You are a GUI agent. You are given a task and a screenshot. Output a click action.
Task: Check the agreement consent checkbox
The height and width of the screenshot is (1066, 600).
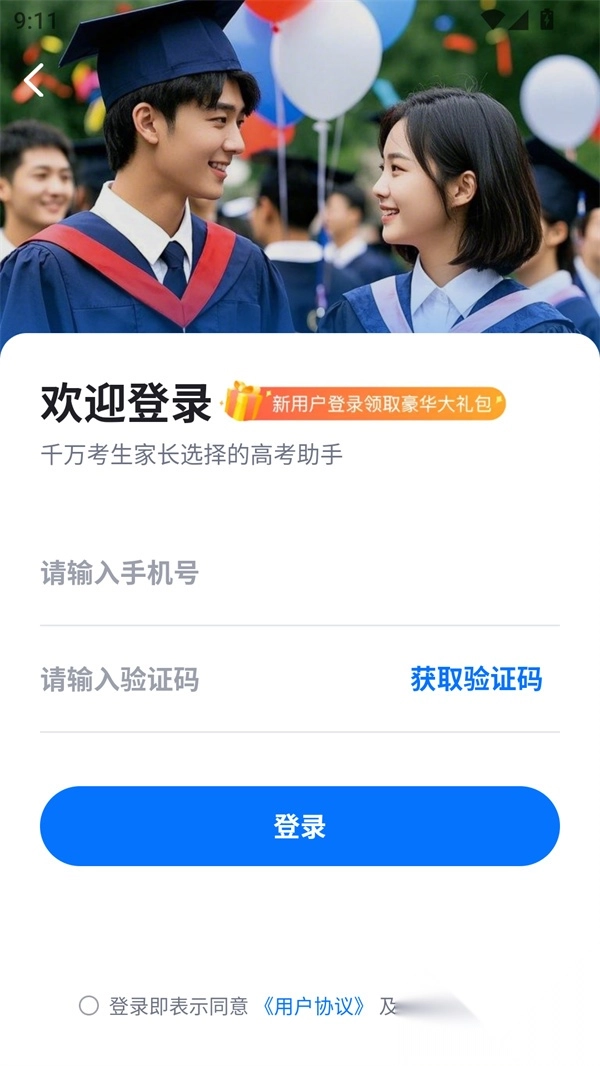(89, 1006)
